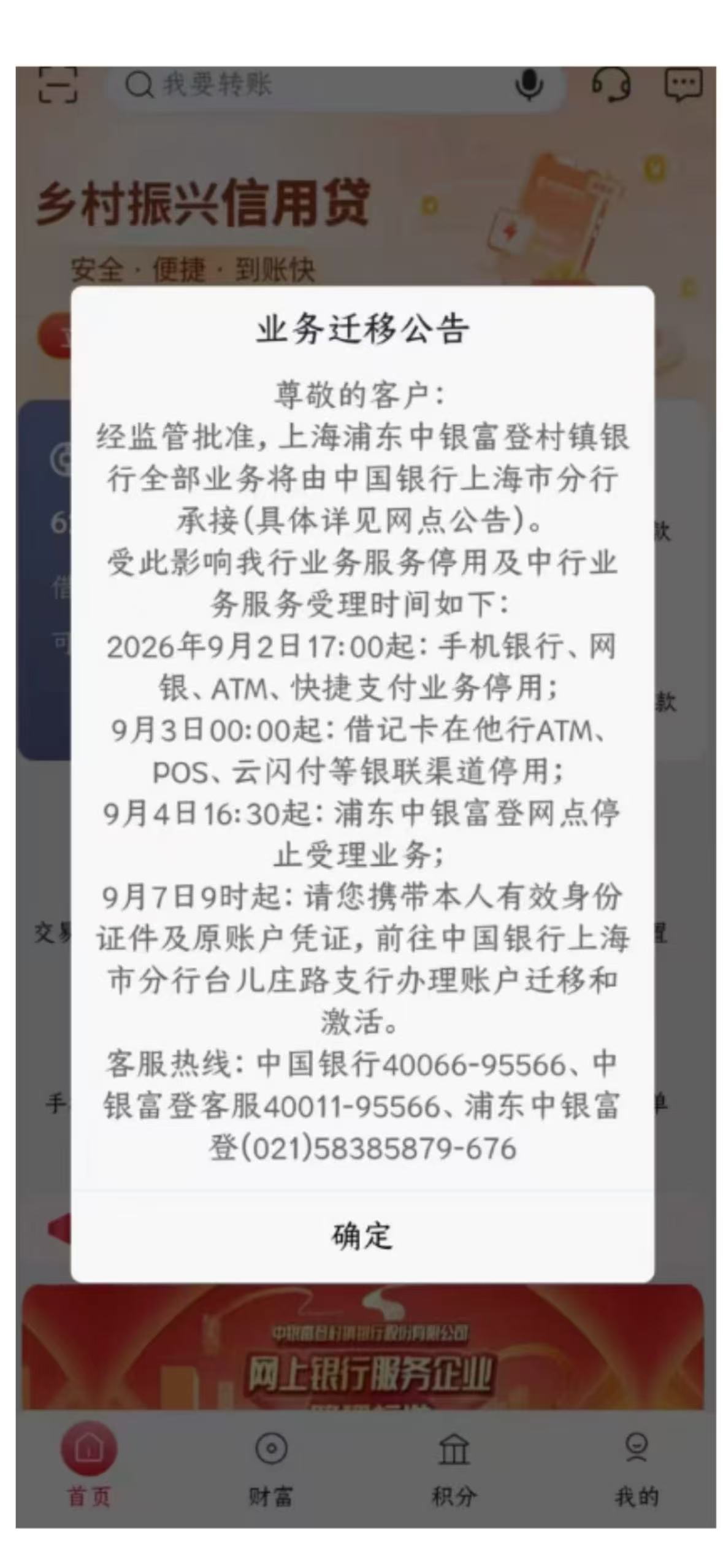Open the scan icon in the top bar
This screenshot has height=1568, width=723.
(58, 84)
